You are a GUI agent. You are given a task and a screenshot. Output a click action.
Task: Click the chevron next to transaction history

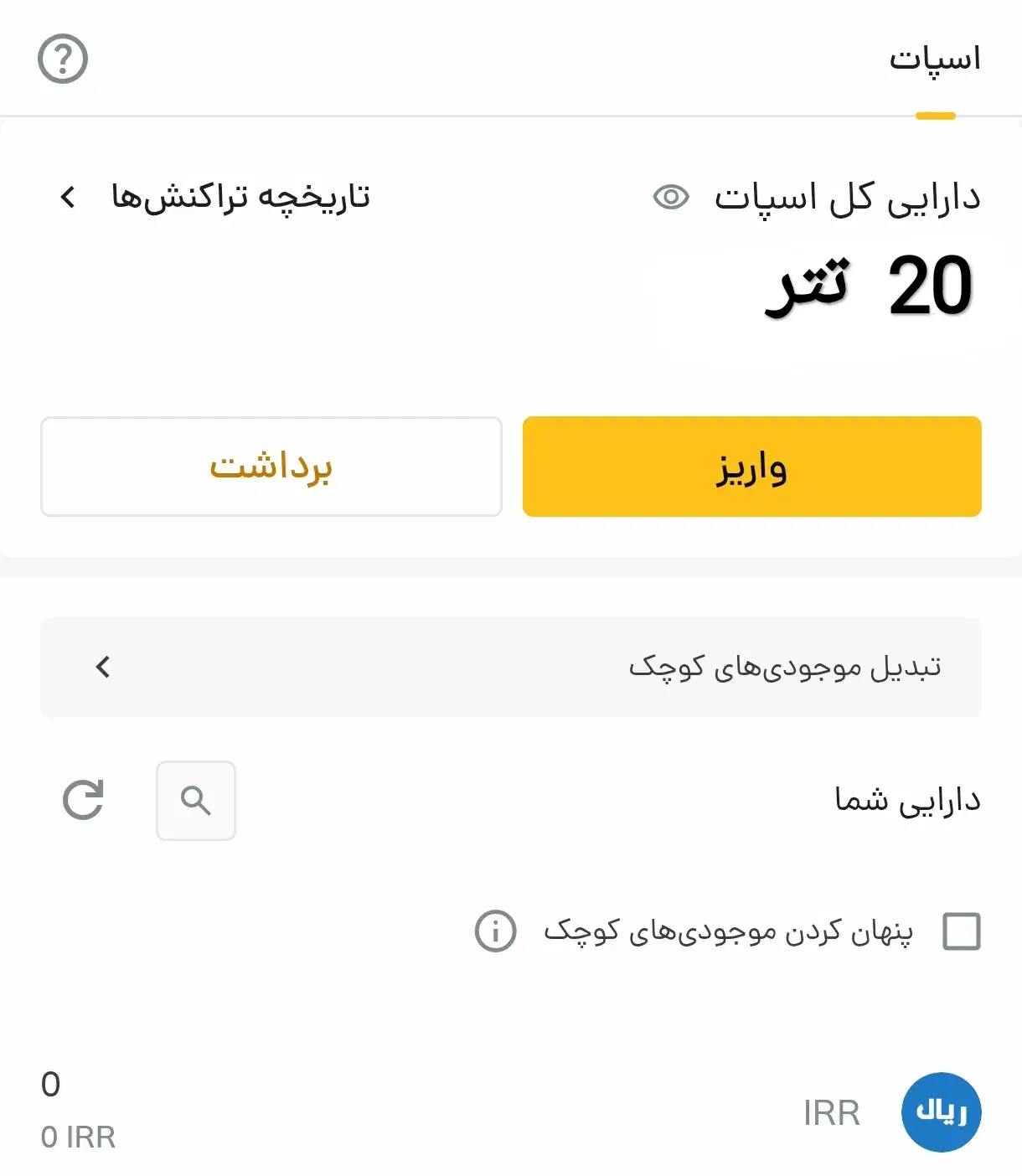coord(67,198)
